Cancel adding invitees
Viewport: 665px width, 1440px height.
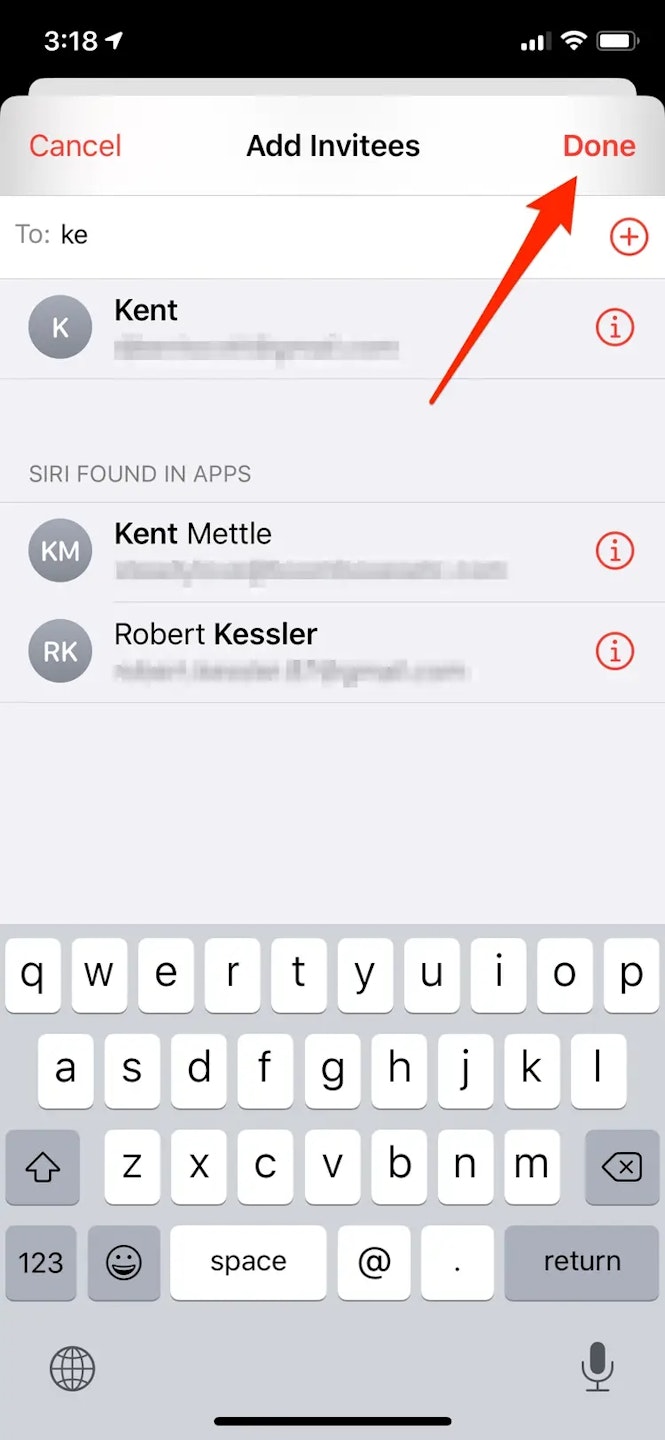point(75,146)
